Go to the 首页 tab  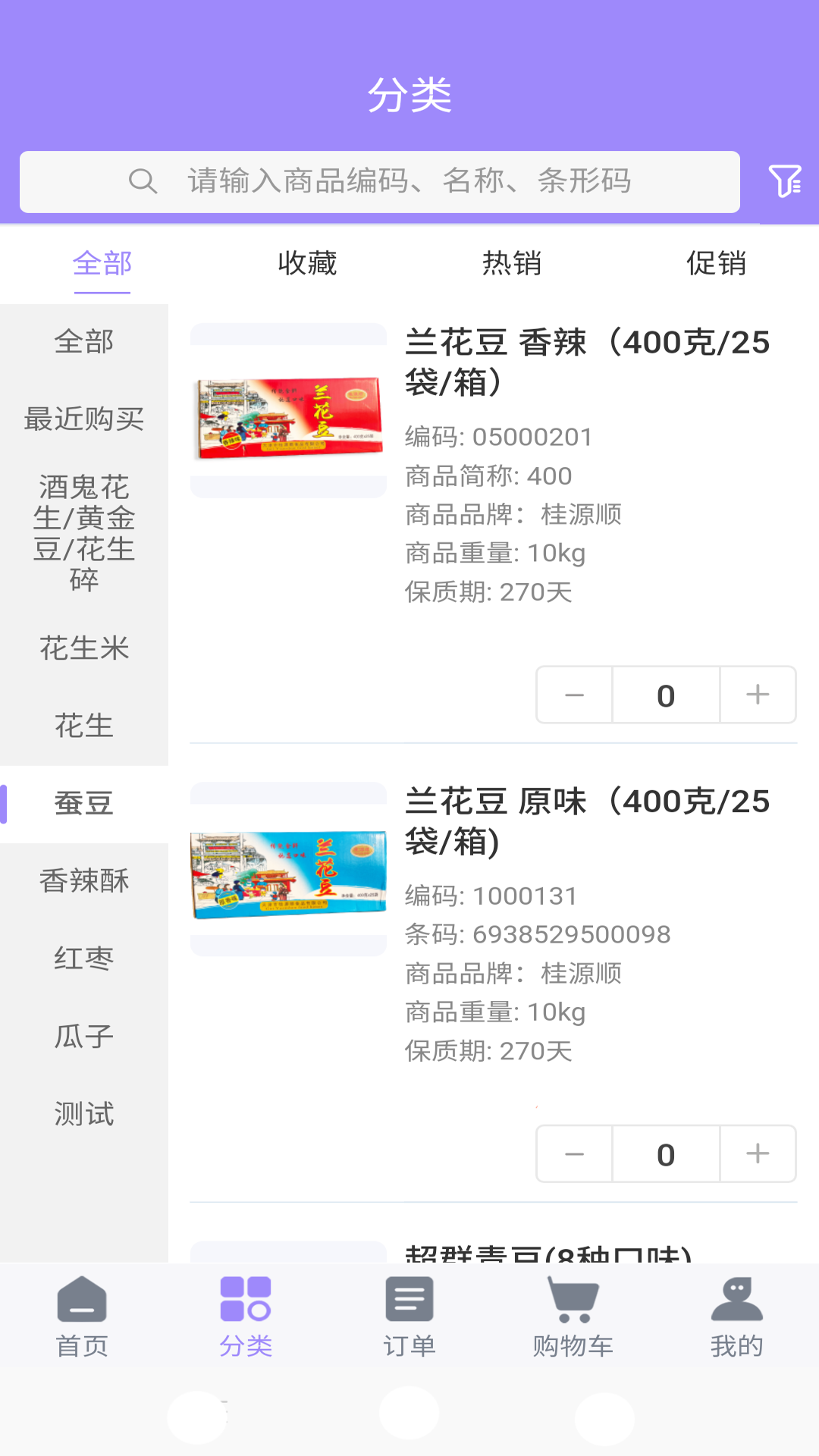pos(82,1316)
